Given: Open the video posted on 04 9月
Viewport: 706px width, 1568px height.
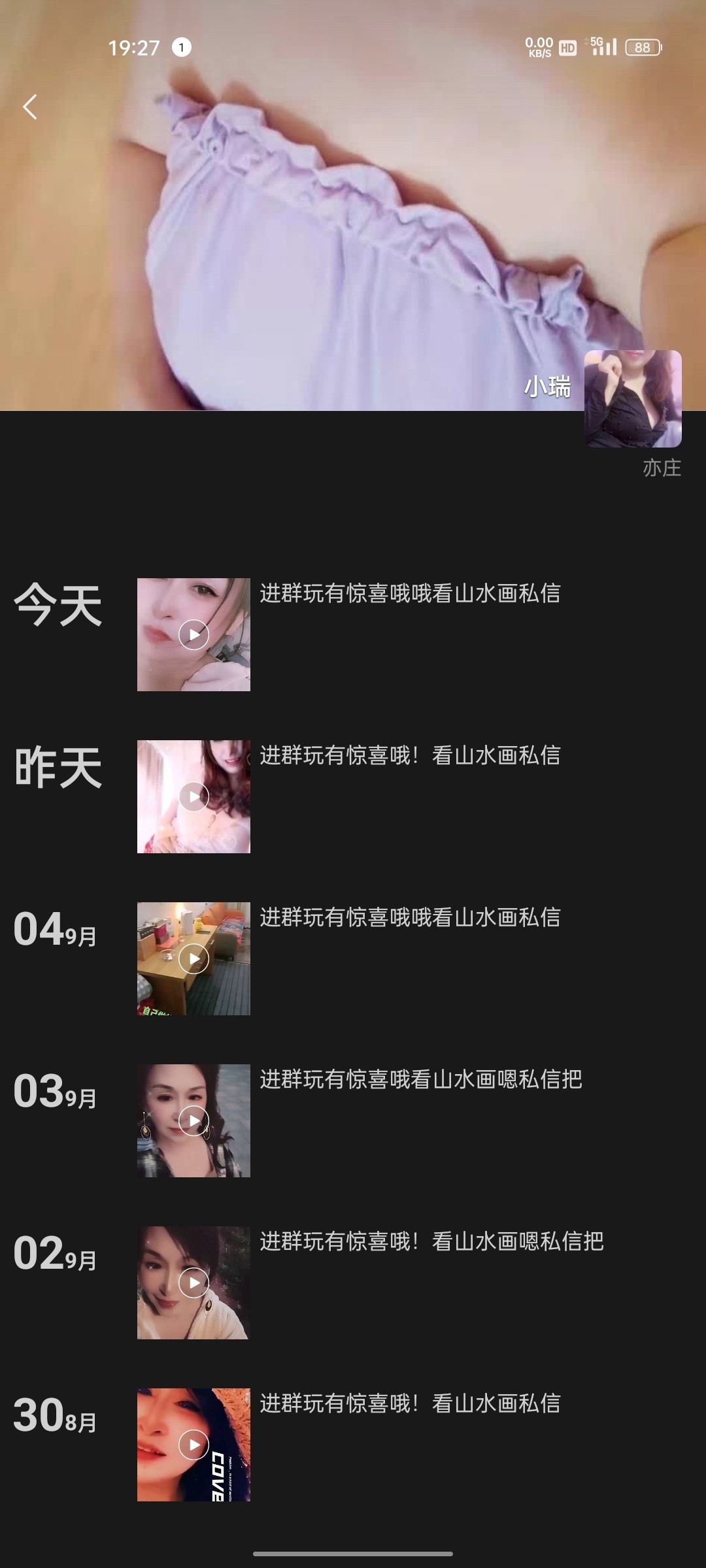Looking at the screenshot, I should (193, 958).
